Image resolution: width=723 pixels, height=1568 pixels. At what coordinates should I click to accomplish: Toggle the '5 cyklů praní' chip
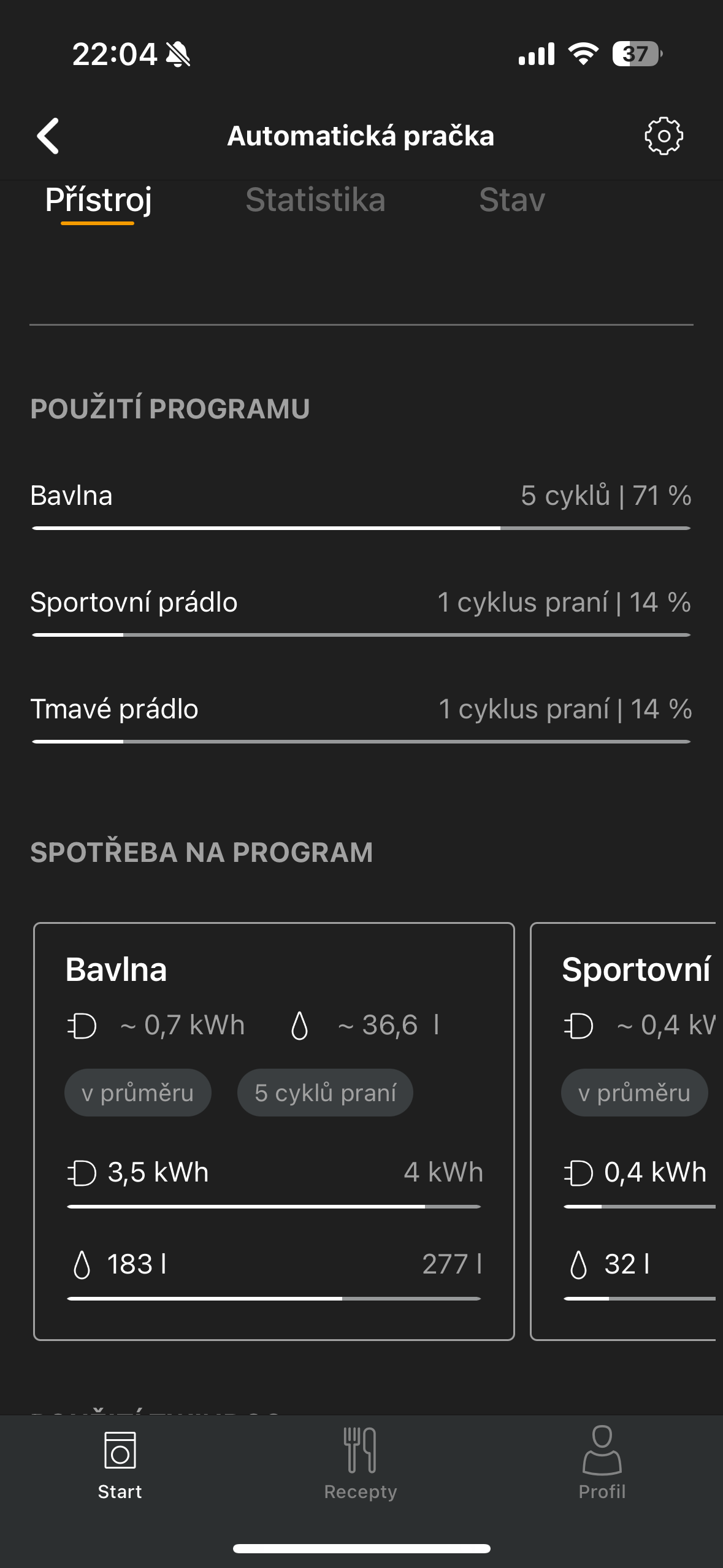[325, 1092]
